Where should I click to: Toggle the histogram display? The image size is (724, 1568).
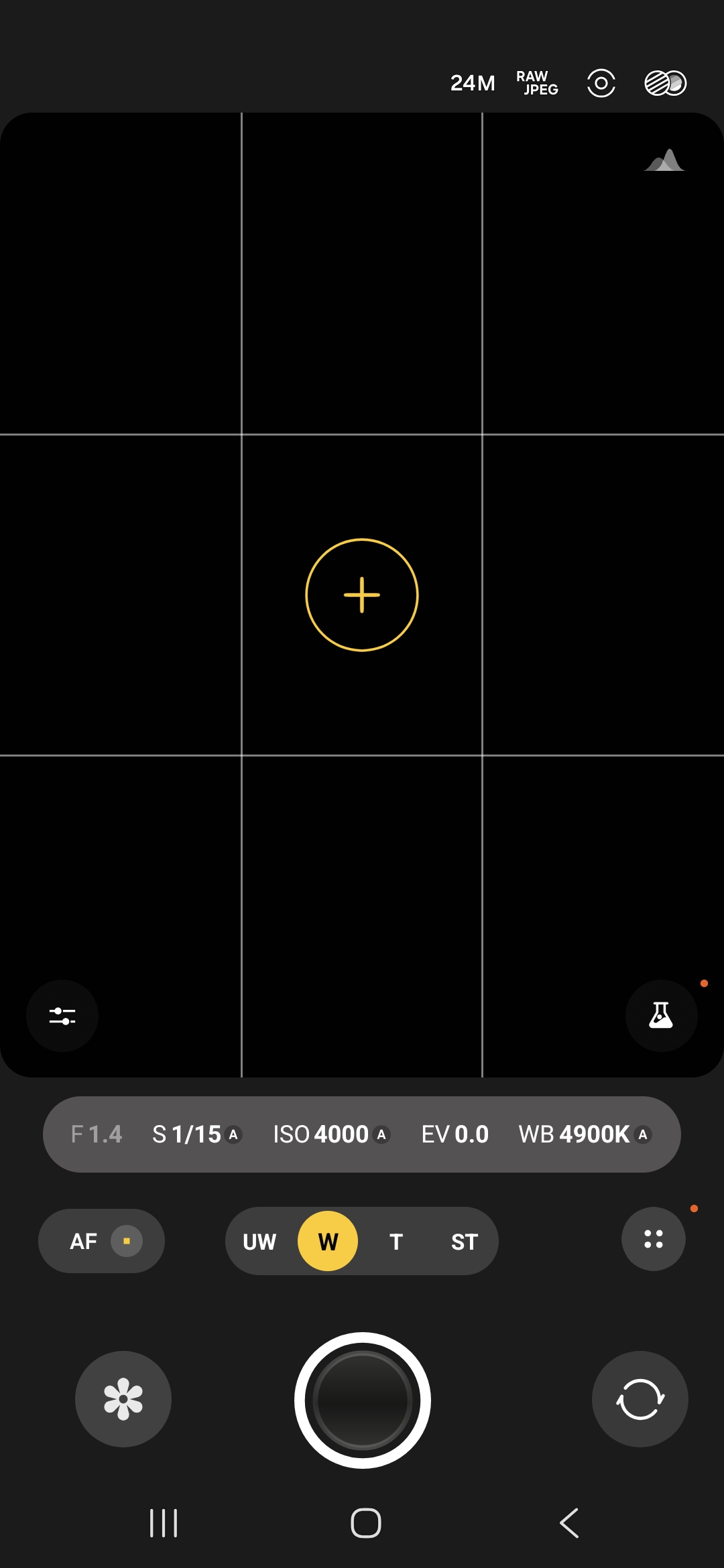click(664, 161)
